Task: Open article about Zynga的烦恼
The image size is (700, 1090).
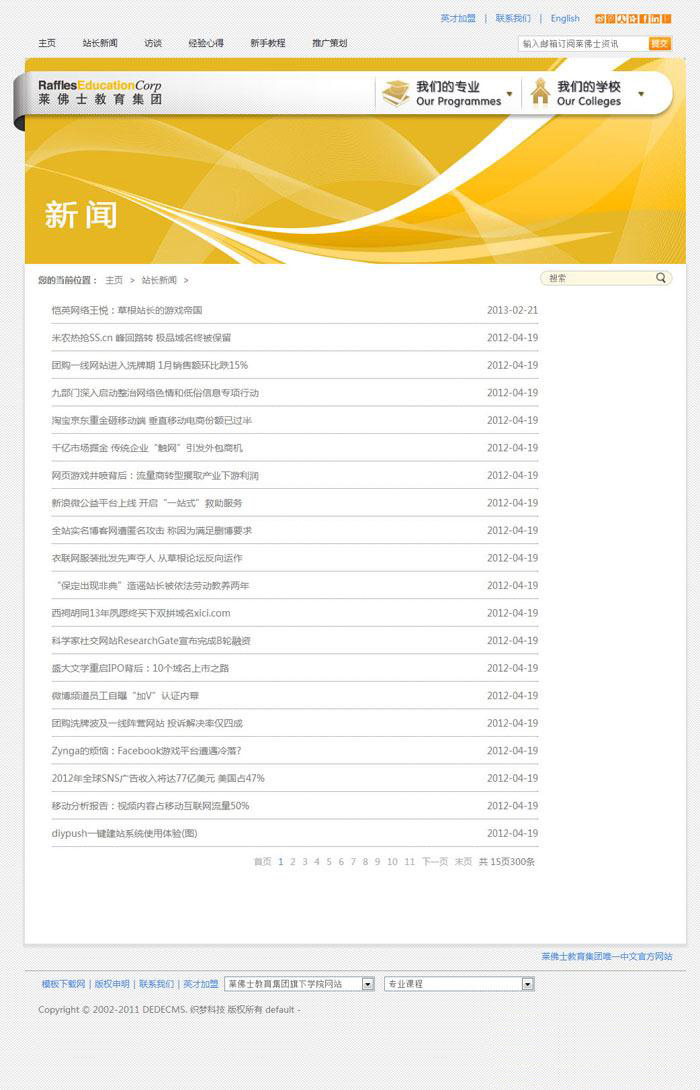Action: click(146, 751)
